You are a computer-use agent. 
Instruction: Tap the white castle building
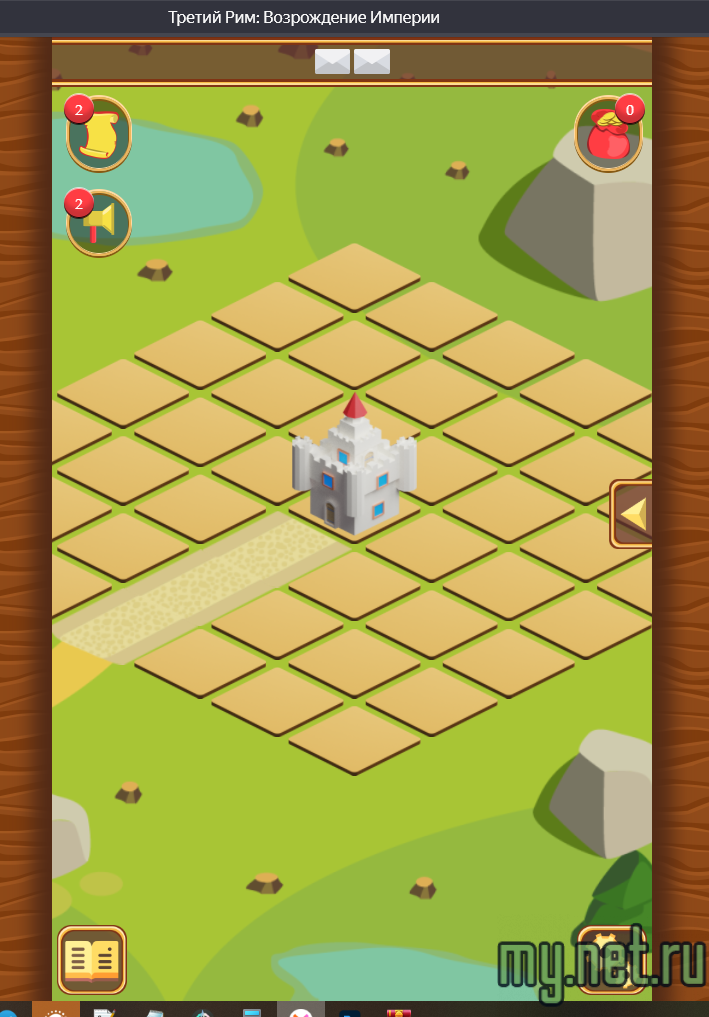point(353,466)
